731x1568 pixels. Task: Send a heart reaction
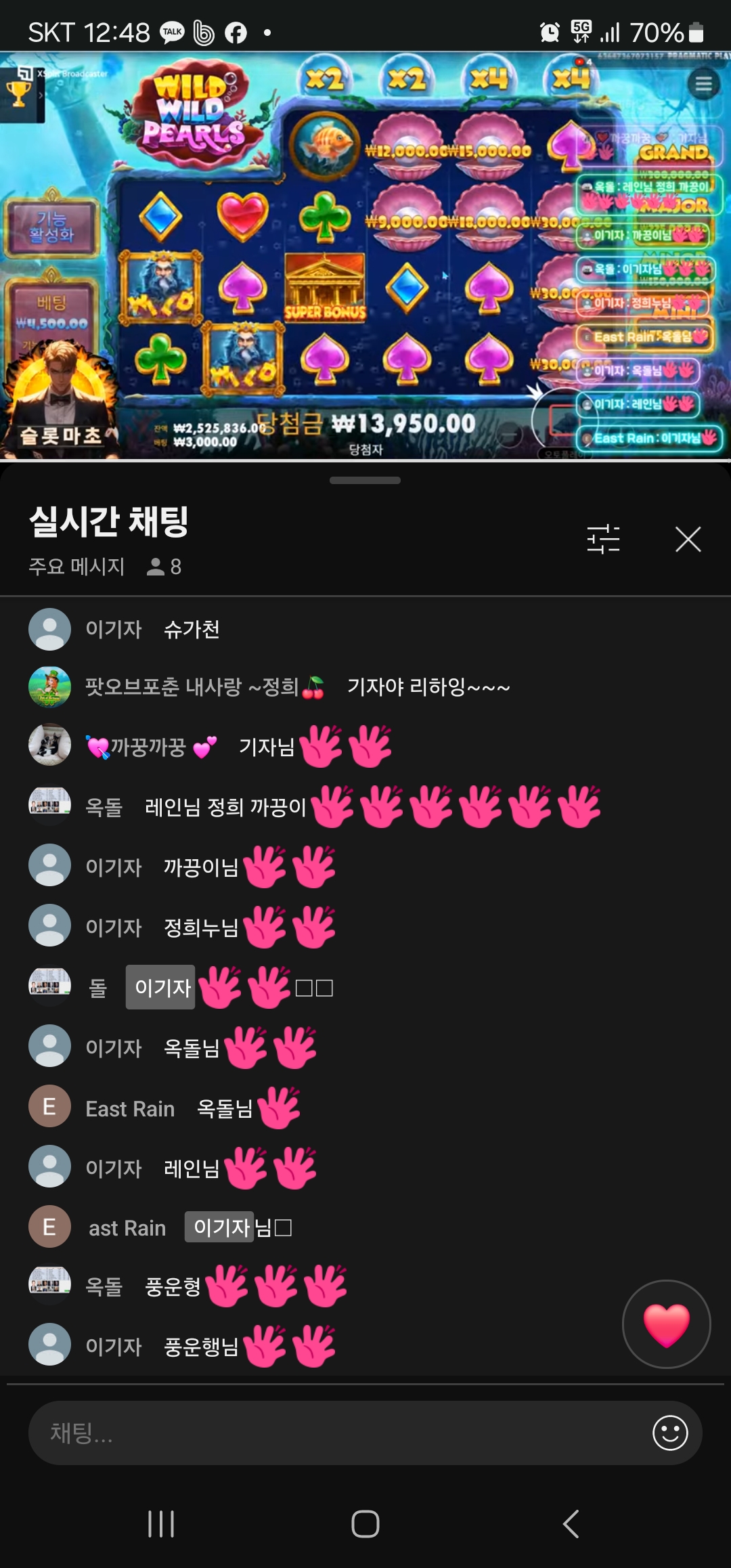pyautogui.click(x=666, y=1324)
